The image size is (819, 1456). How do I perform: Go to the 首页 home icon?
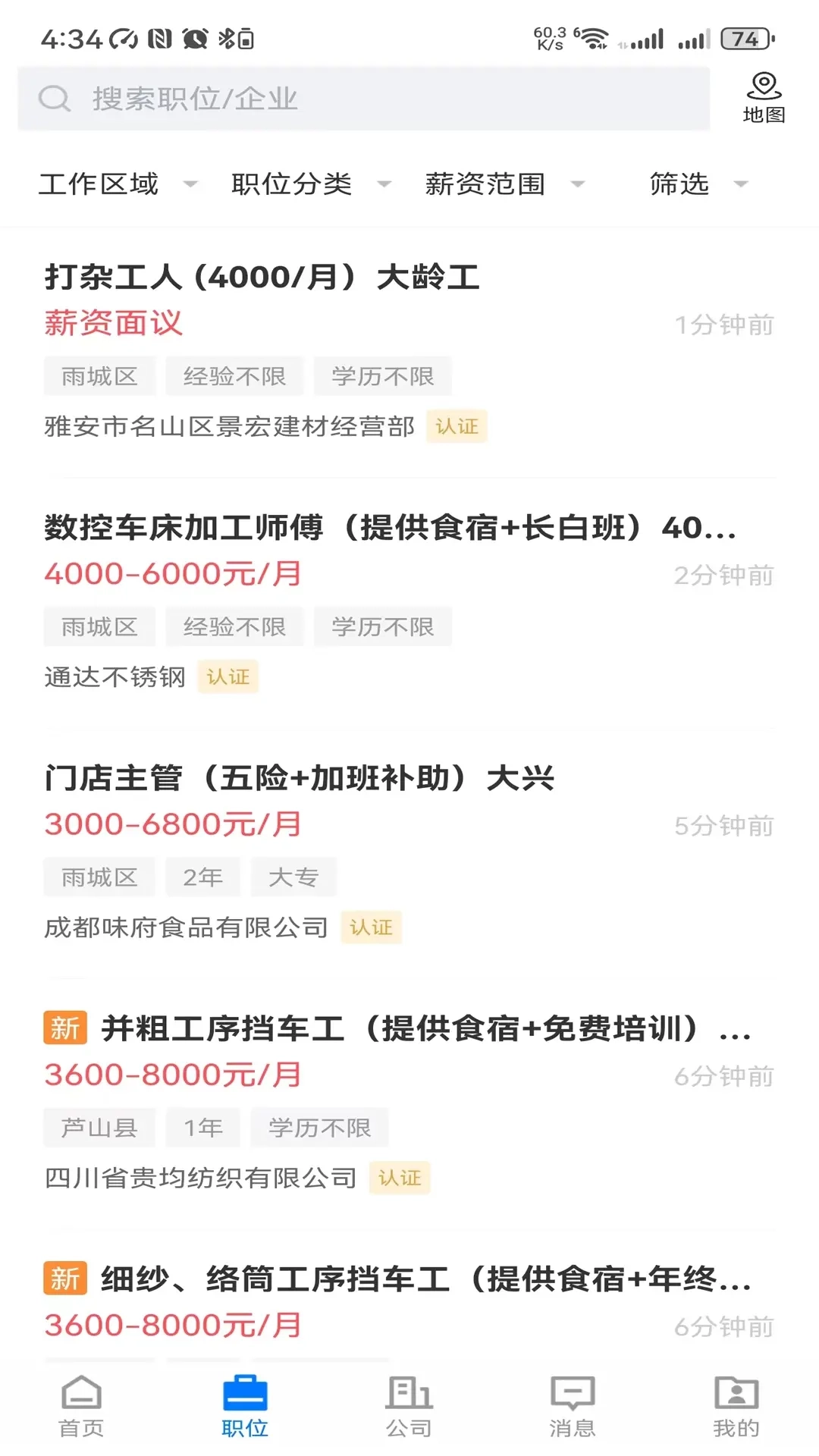[x=80, y=1407]
